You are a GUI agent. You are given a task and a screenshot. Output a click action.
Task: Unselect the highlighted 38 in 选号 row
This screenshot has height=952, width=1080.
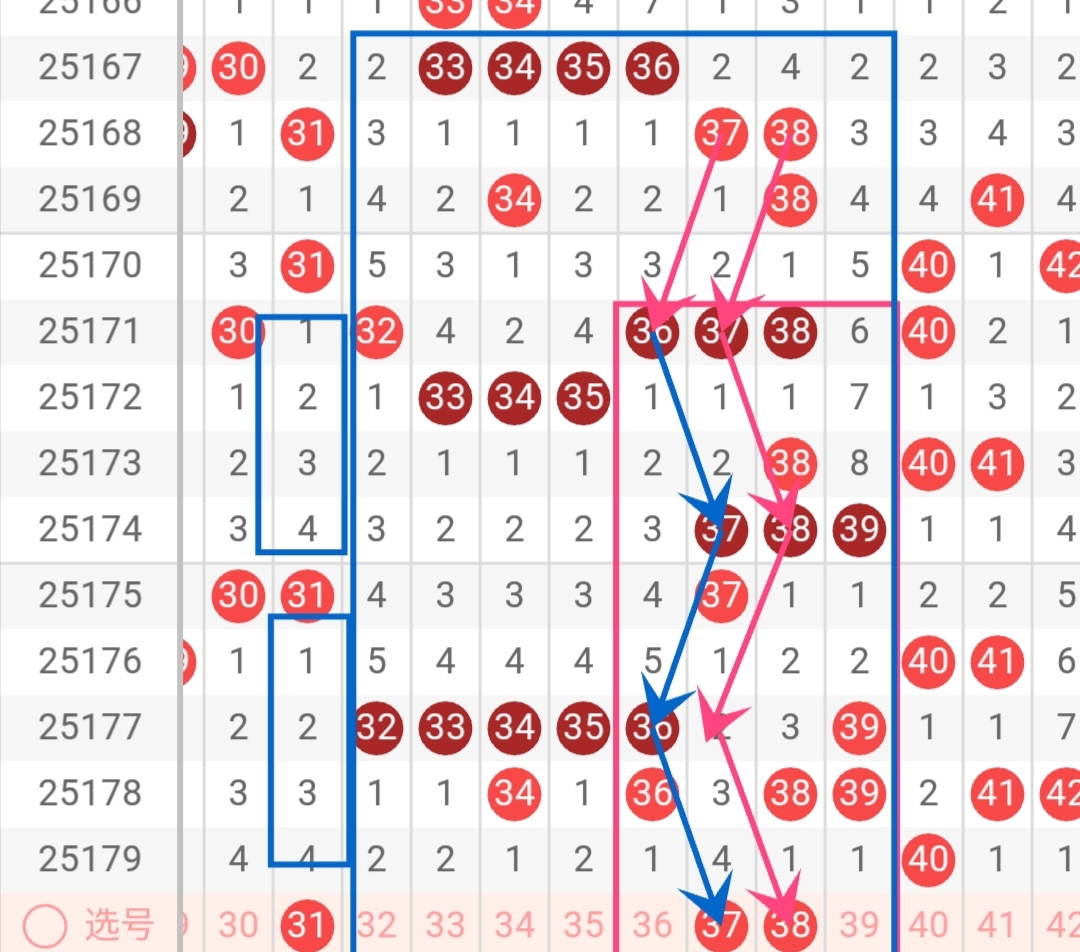click(x=791, y=926)
